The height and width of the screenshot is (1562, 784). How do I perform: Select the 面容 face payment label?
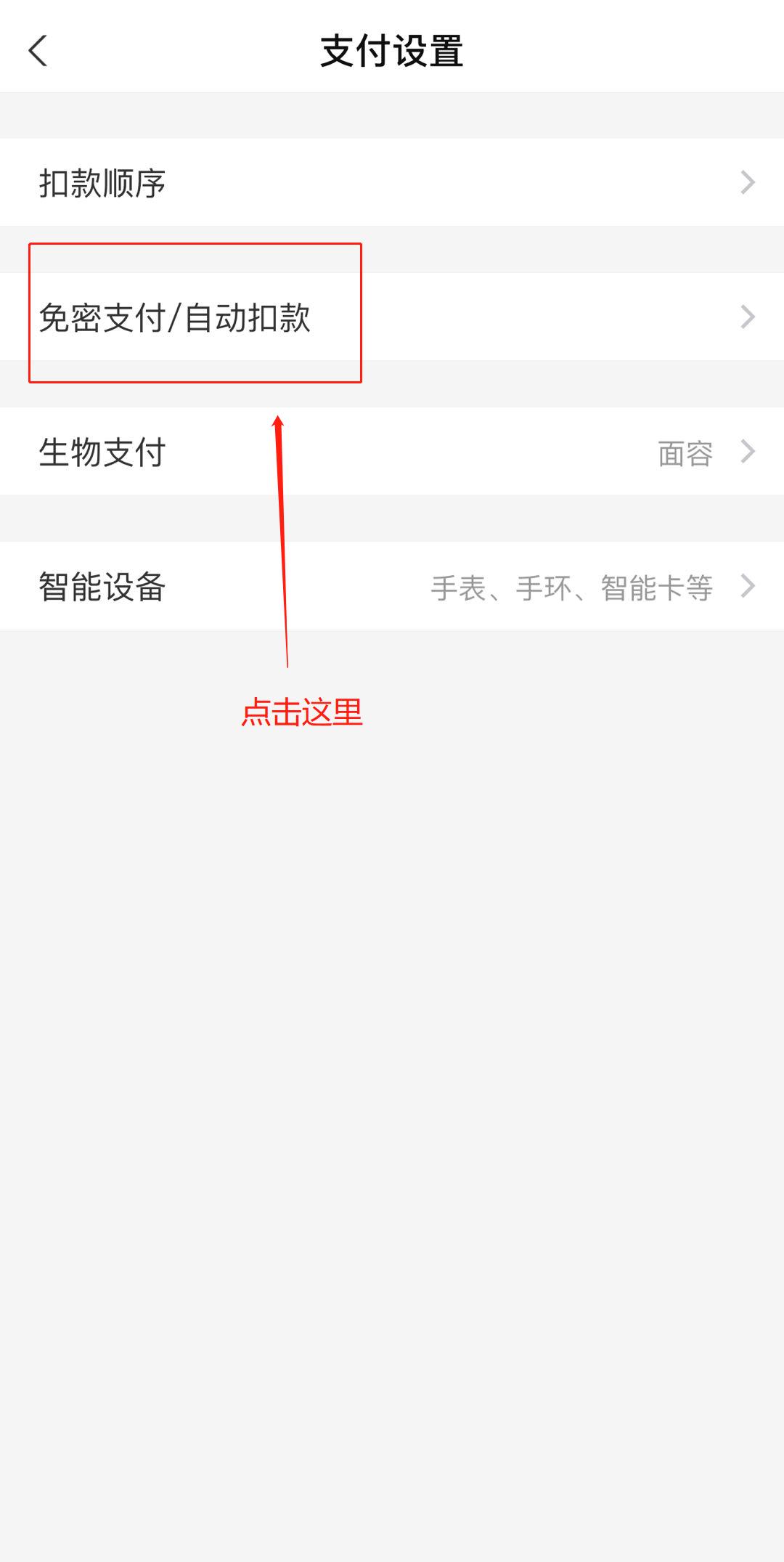click(686, 454)
